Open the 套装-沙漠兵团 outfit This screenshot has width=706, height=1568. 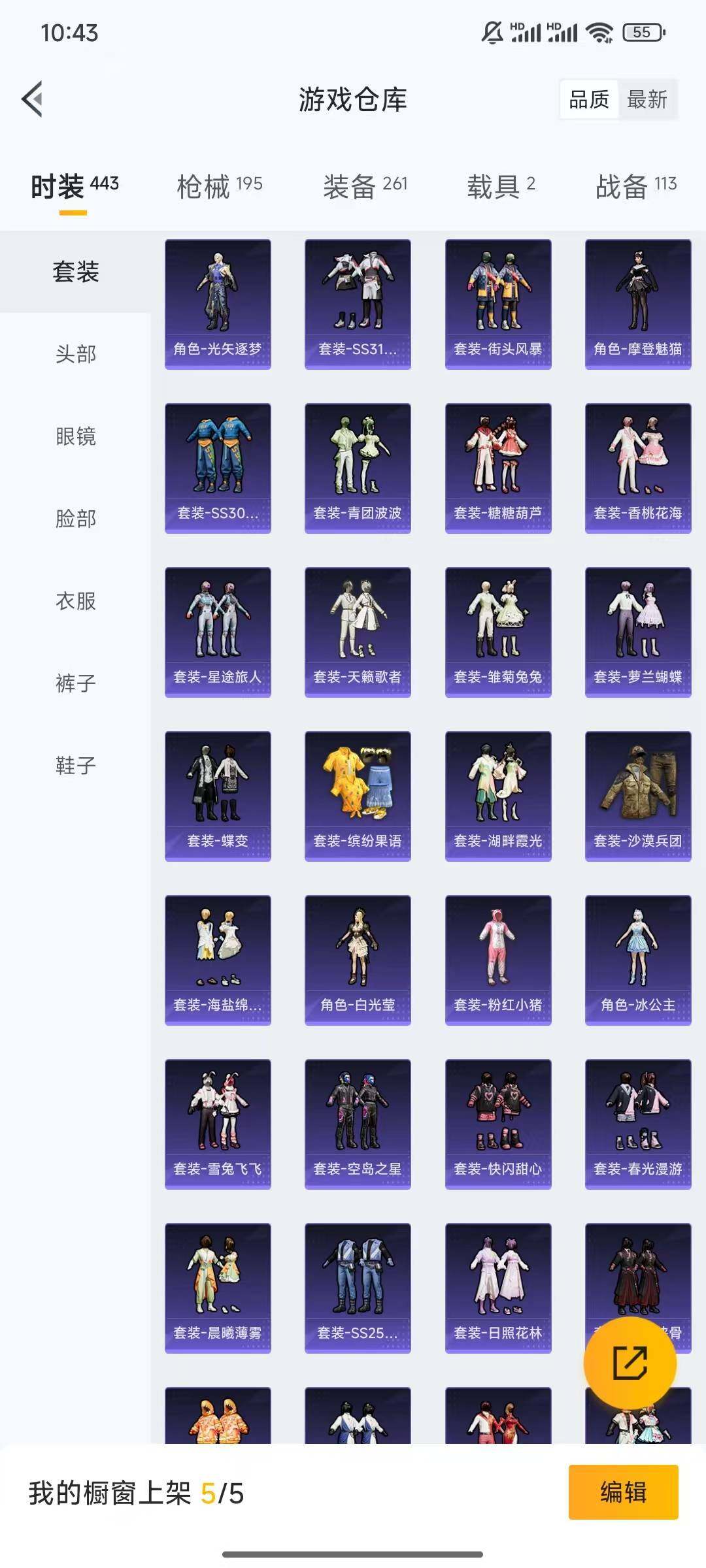tap(638, 796)
